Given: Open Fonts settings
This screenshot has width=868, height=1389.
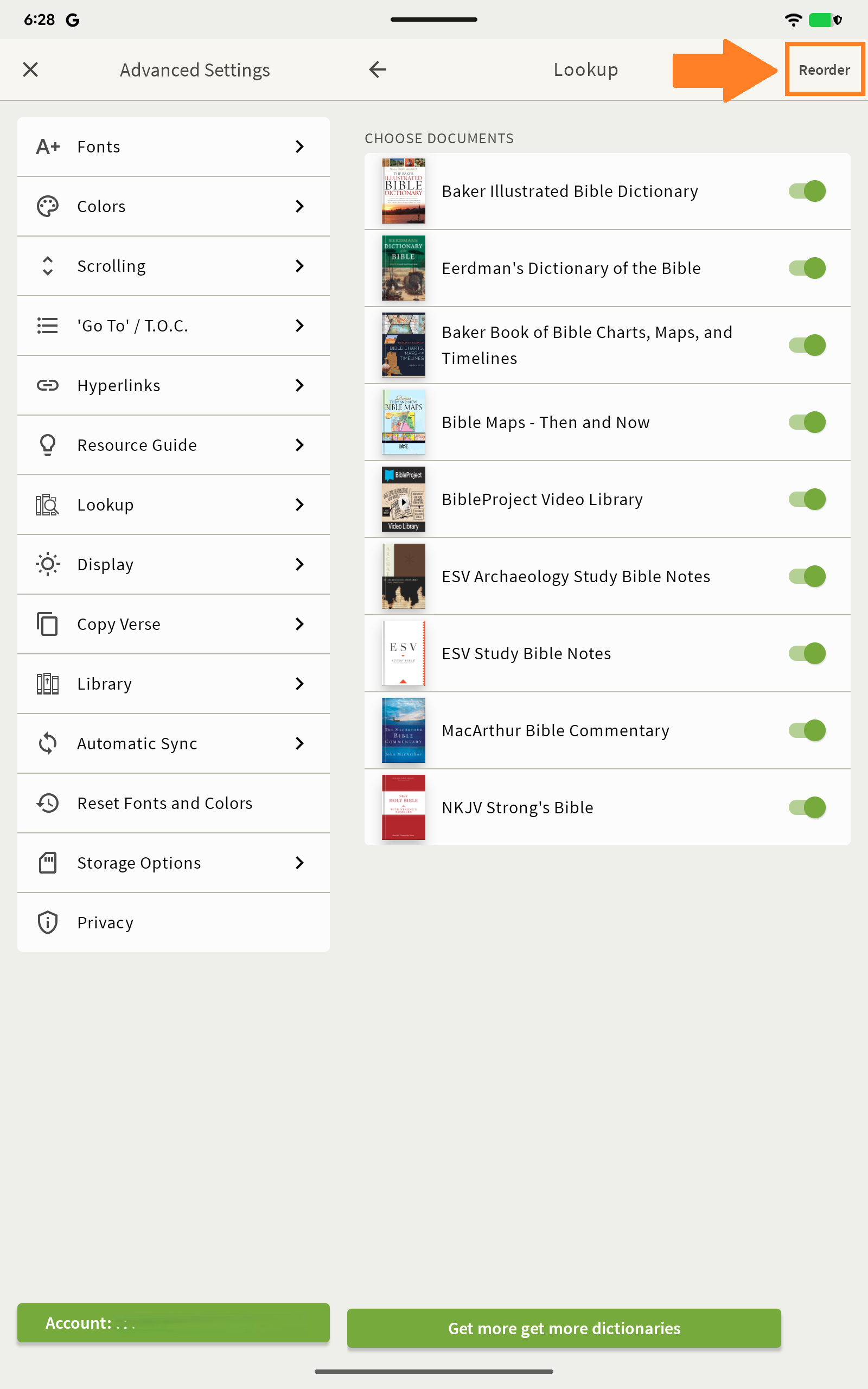Looking at the screenshot, I should click(174, 147).
